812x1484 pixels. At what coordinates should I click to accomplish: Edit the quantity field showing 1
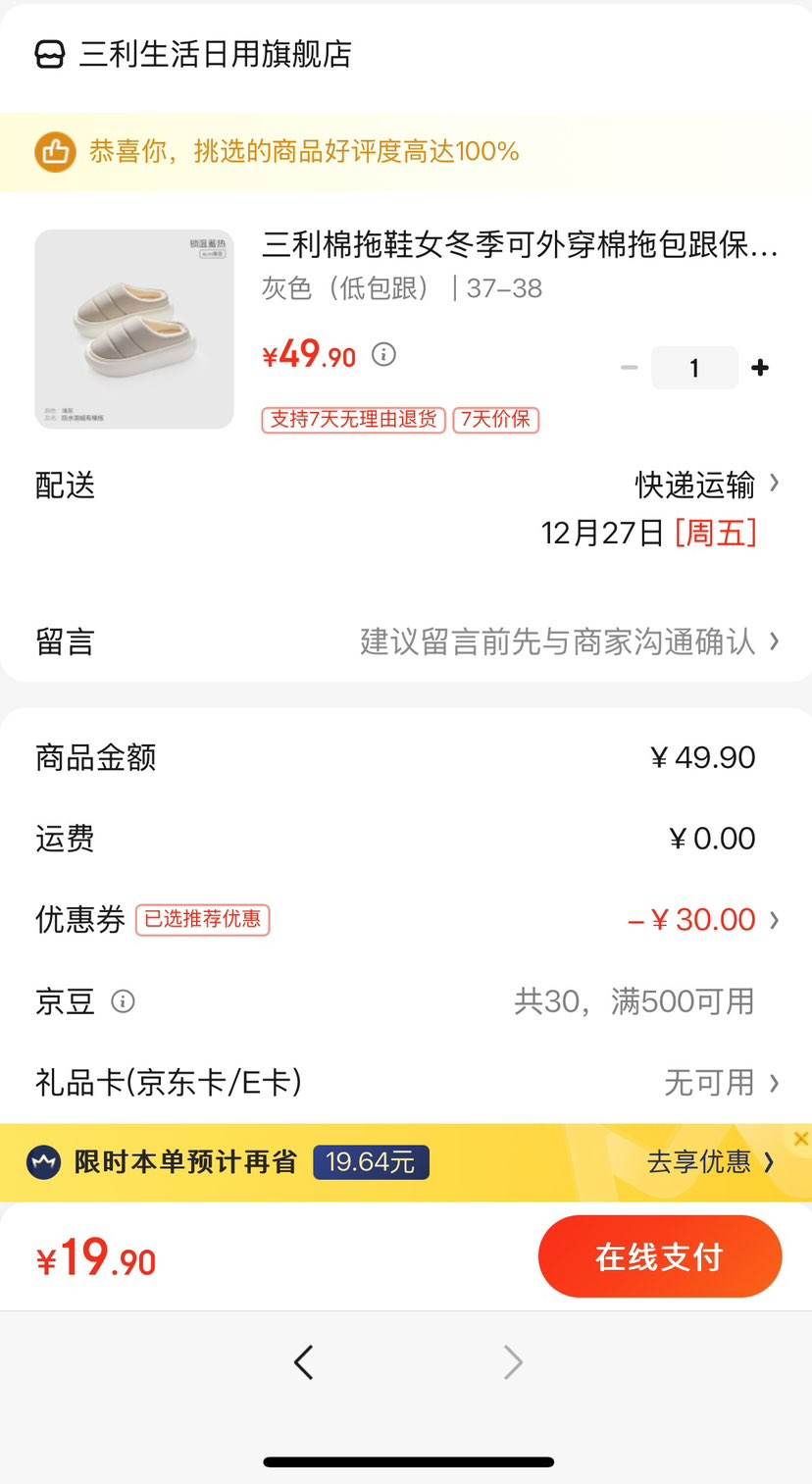click(x=694, y=368)
